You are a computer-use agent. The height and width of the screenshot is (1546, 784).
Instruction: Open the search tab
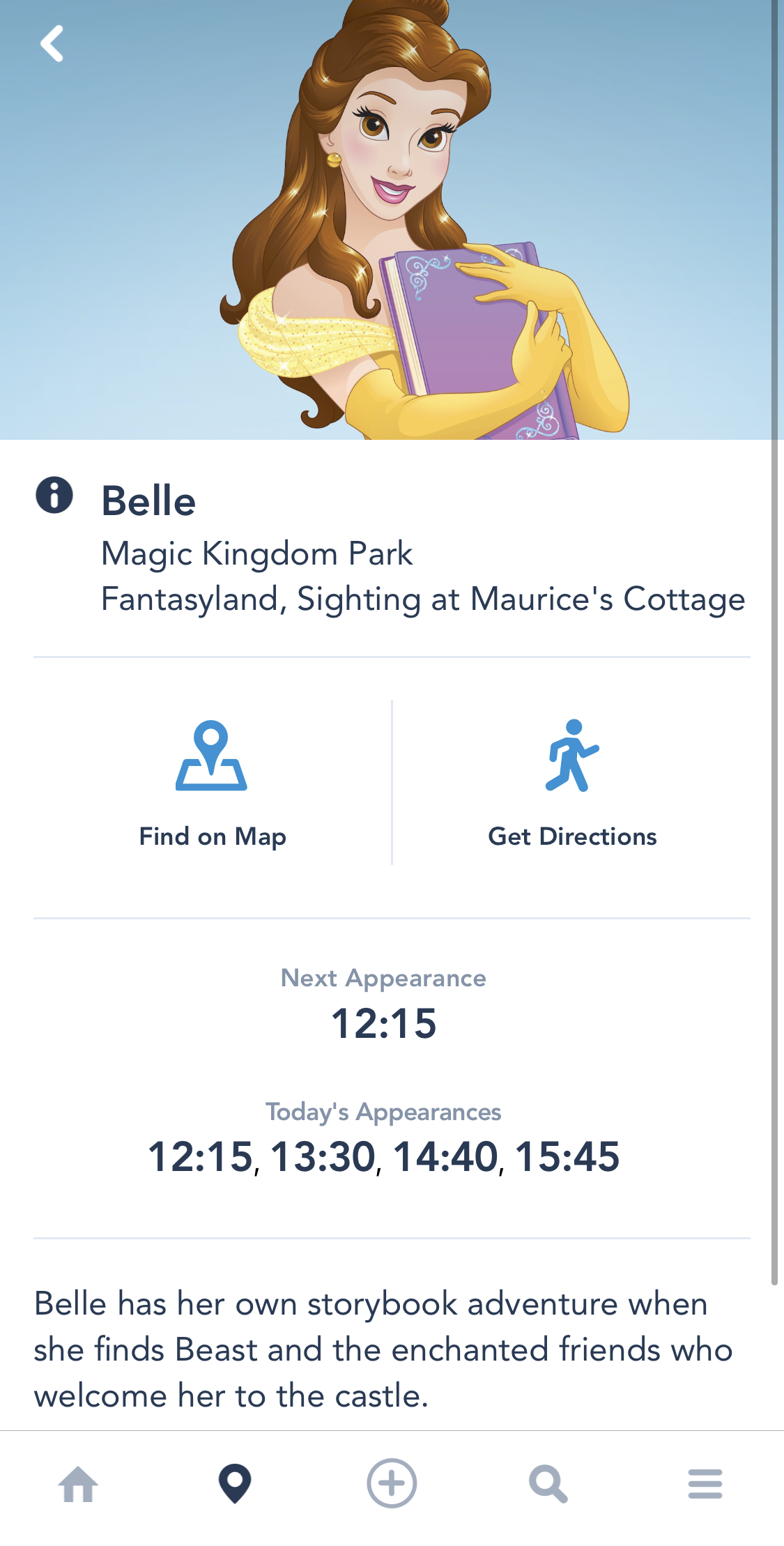coord(548,1483)
